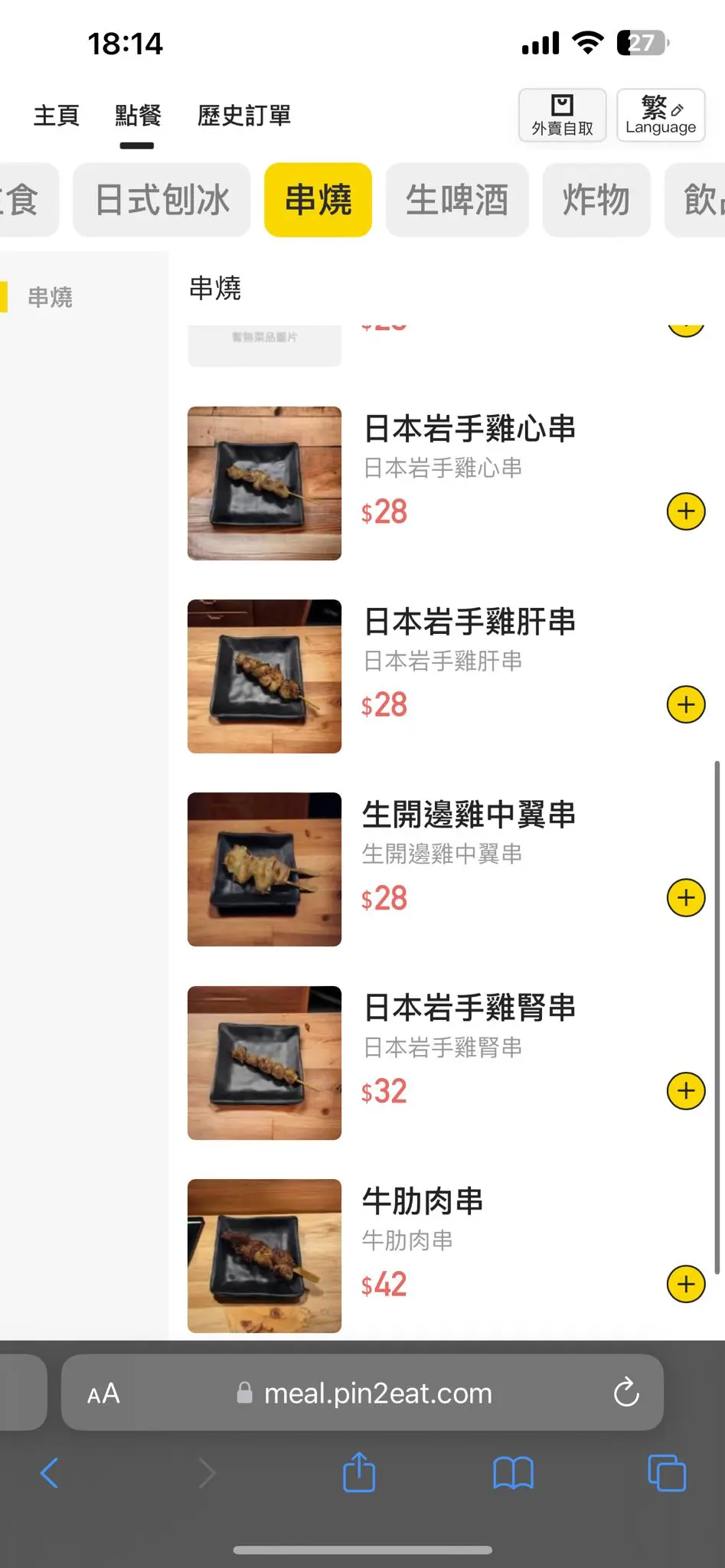
Task: Add 日本岩手雞肝串 to the order
Action: 686,704
